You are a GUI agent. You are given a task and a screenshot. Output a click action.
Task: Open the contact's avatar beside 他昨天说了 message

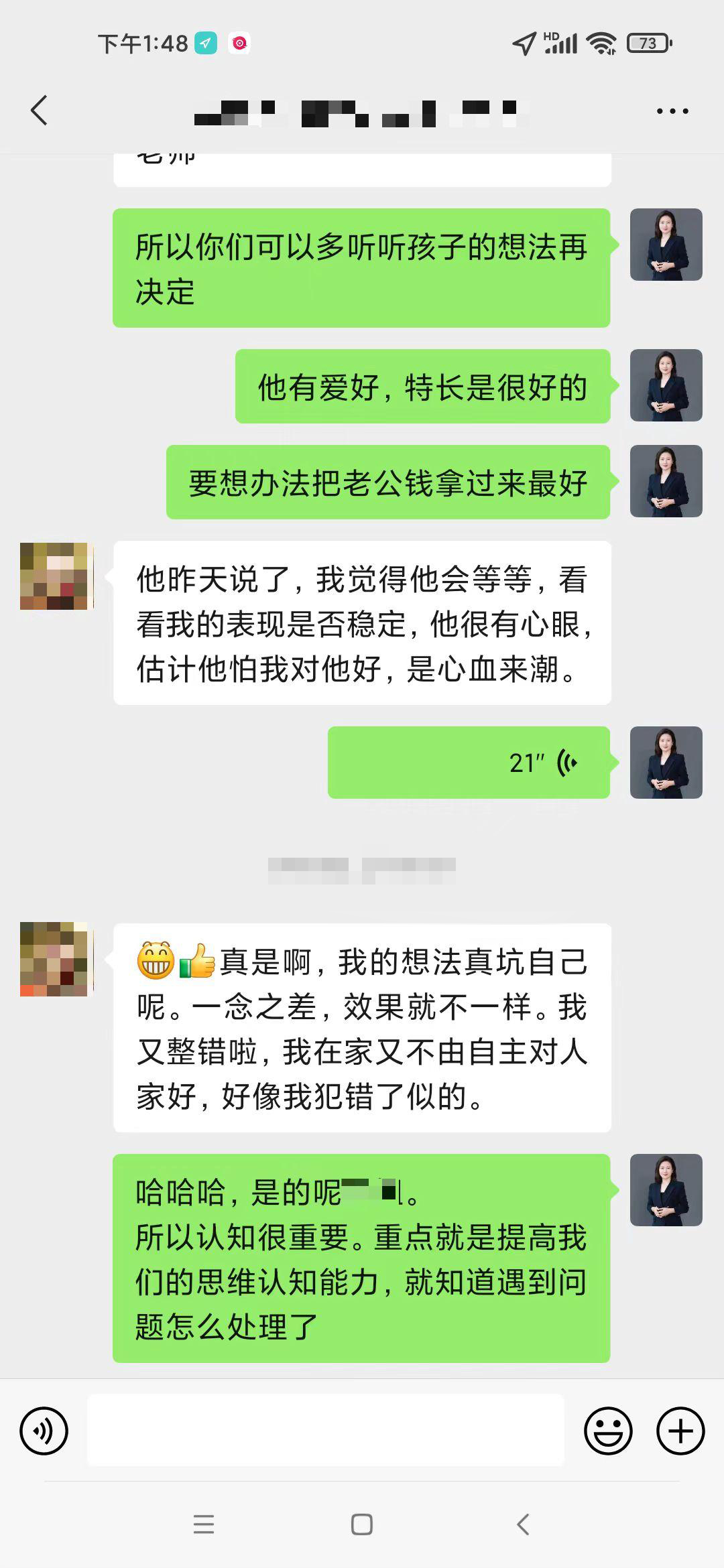coord(54,576)
